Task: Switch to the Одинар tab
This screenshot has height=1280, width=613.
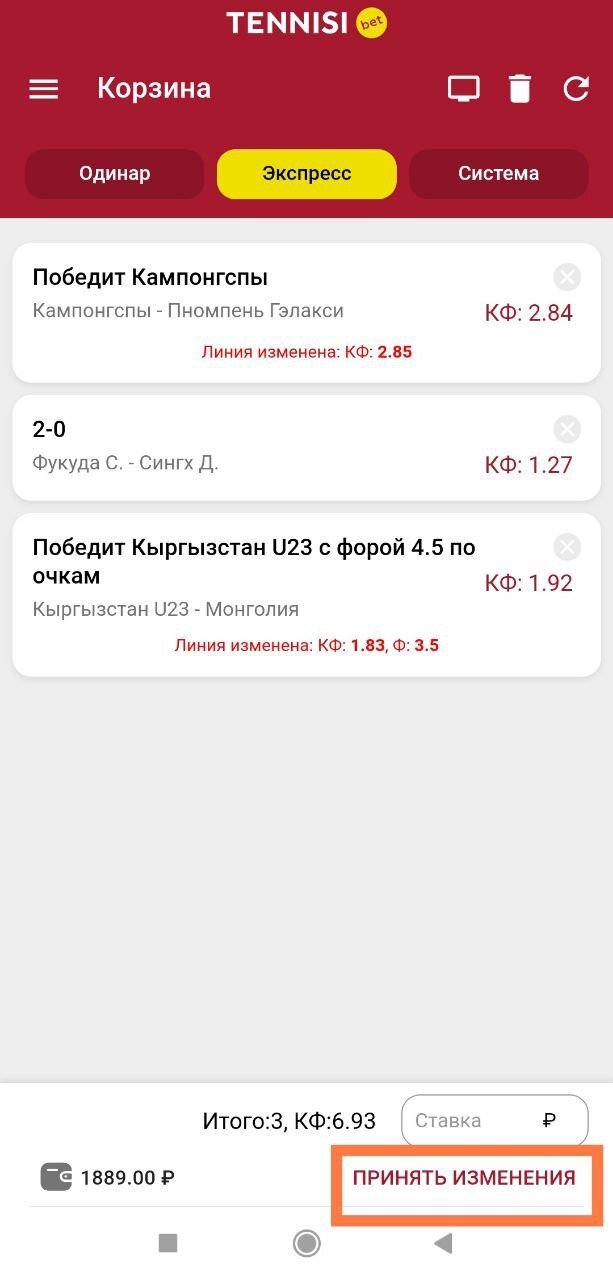Action: 115,174
